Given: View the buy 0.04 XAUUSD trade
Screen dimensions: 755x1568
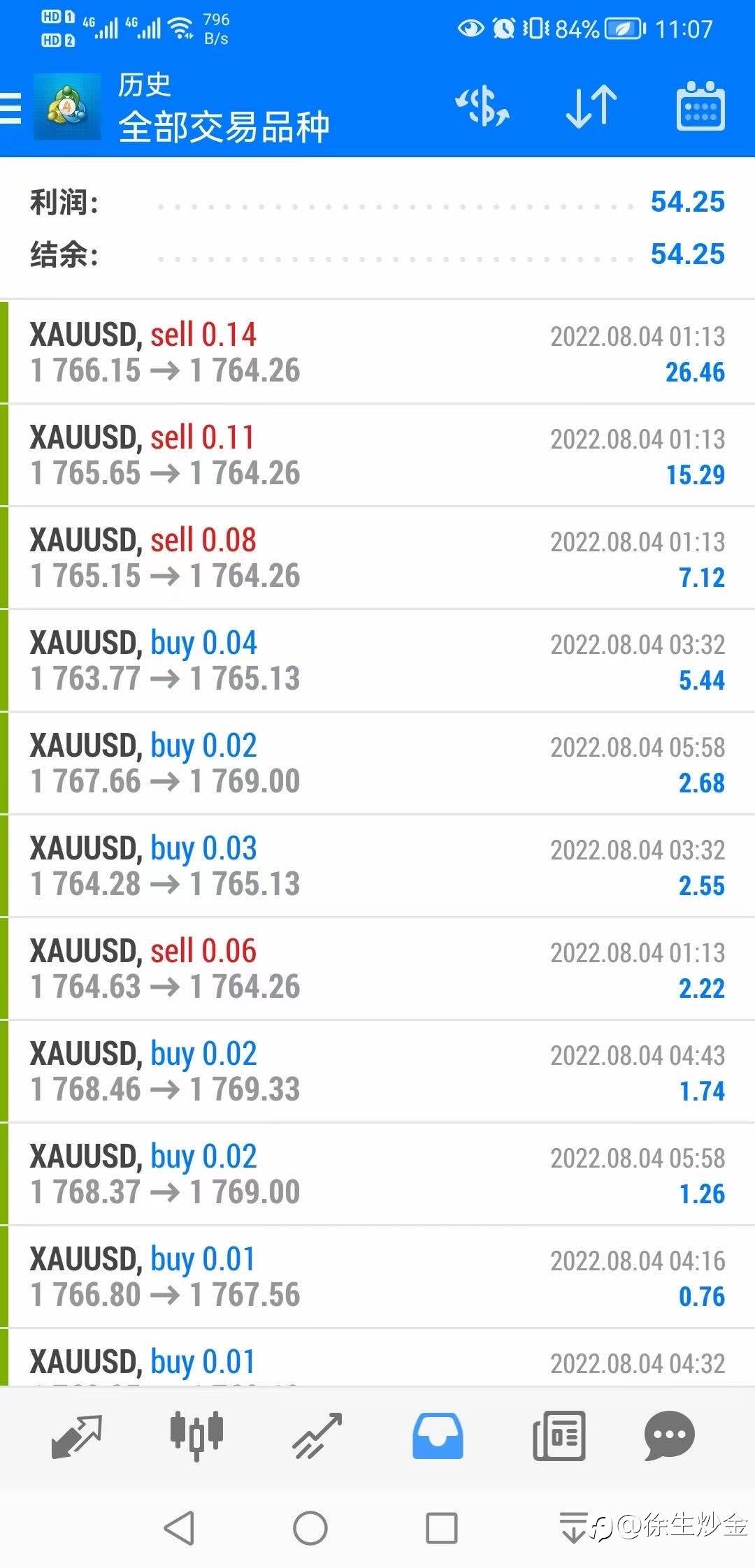Looking at the screenshot, I should [377, 660].
